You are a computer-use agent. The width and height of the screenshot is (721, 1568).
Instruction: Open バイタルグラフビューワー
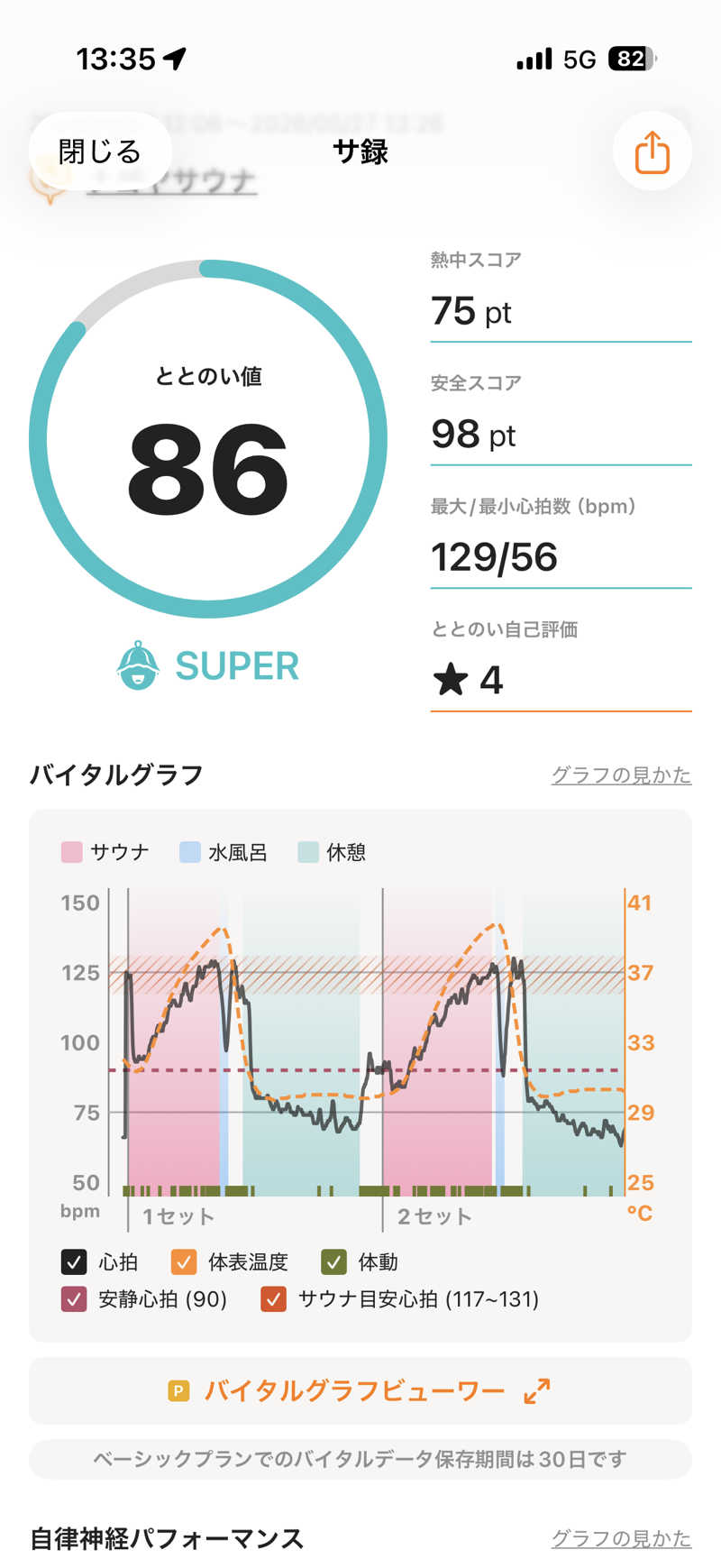pos(360,1390)
